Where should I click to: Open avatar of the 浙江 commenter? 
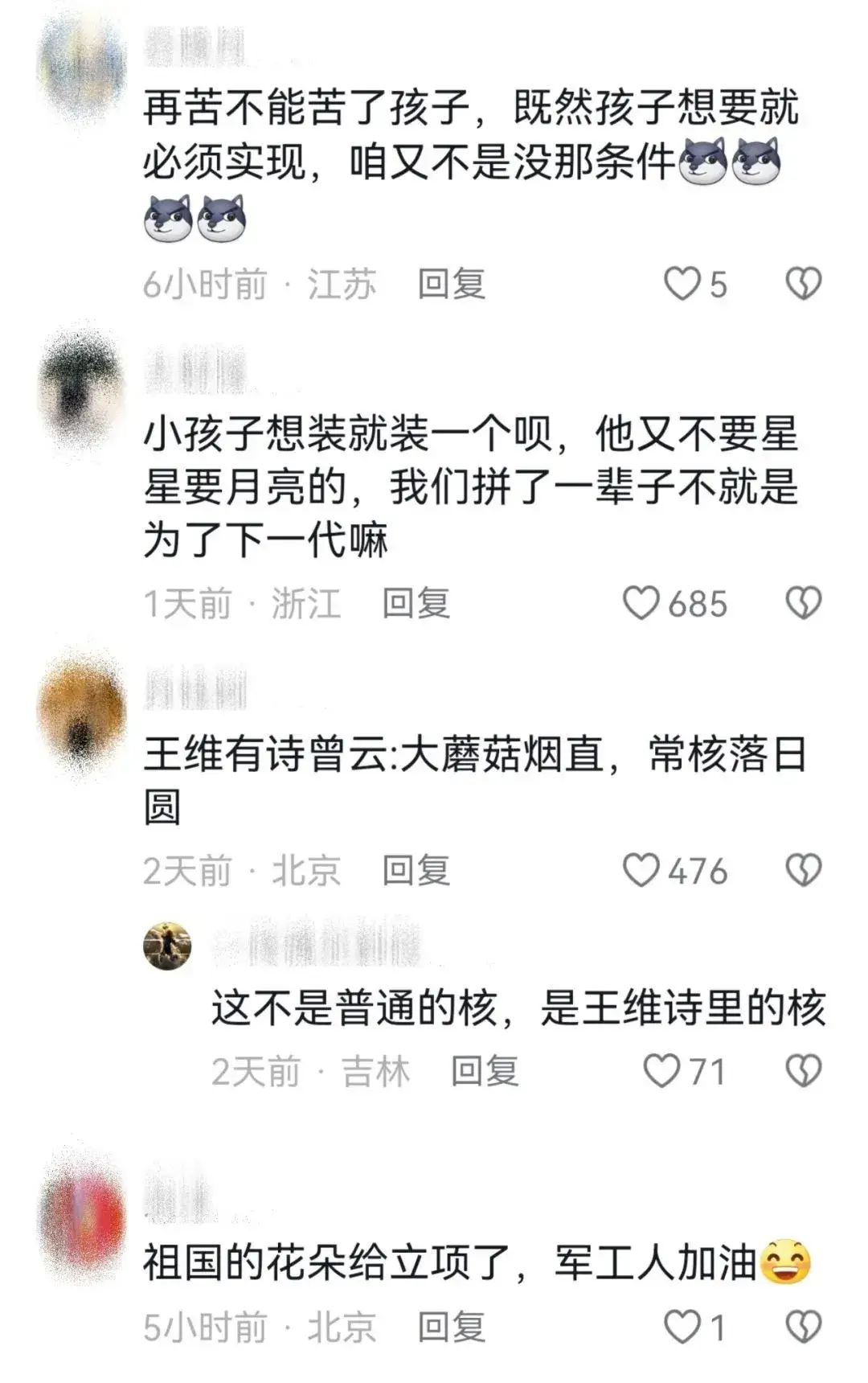click(81, 390)
